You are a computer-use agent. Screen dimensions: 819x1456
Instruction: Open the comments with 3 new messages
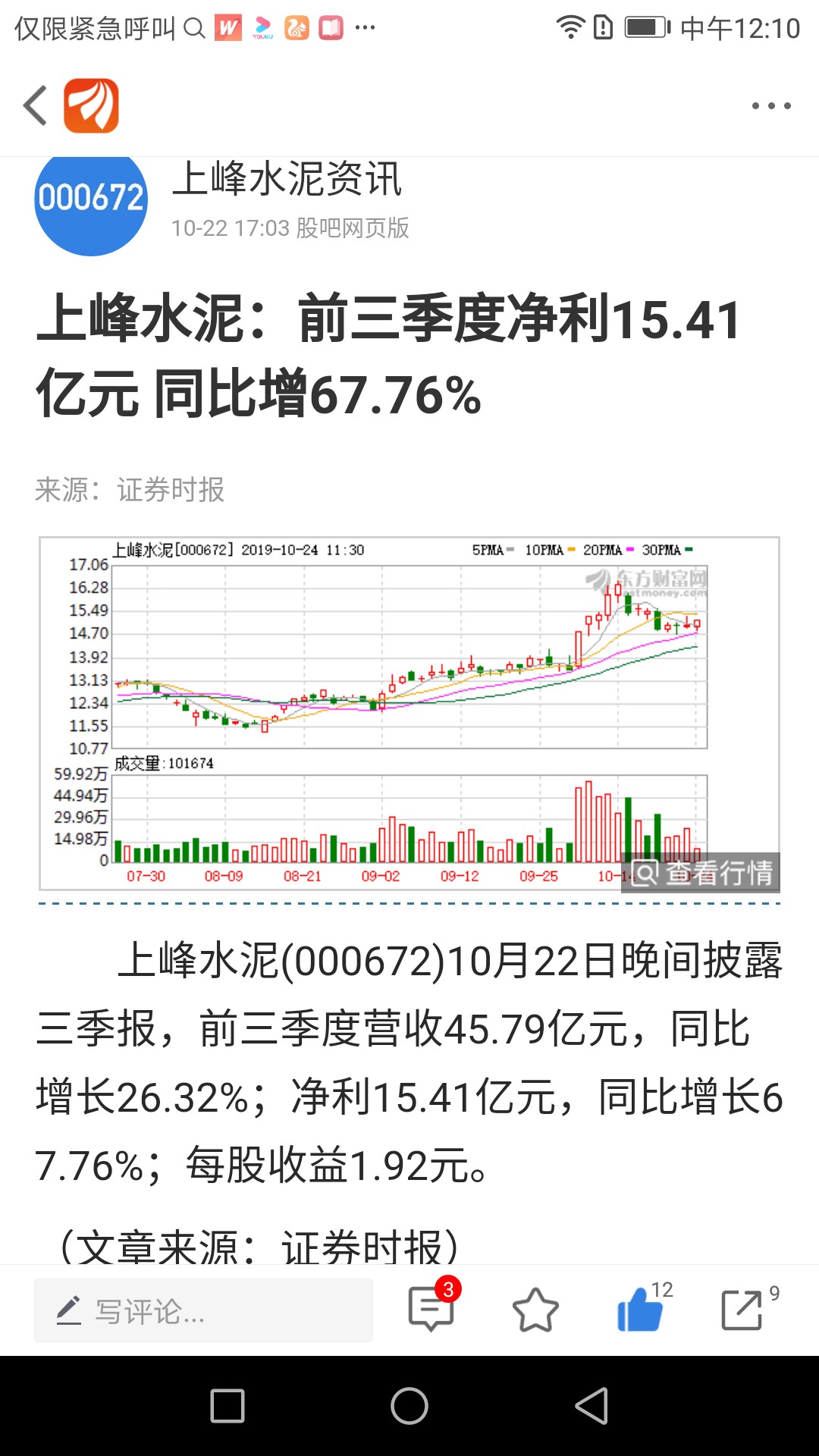[430, 1310]
